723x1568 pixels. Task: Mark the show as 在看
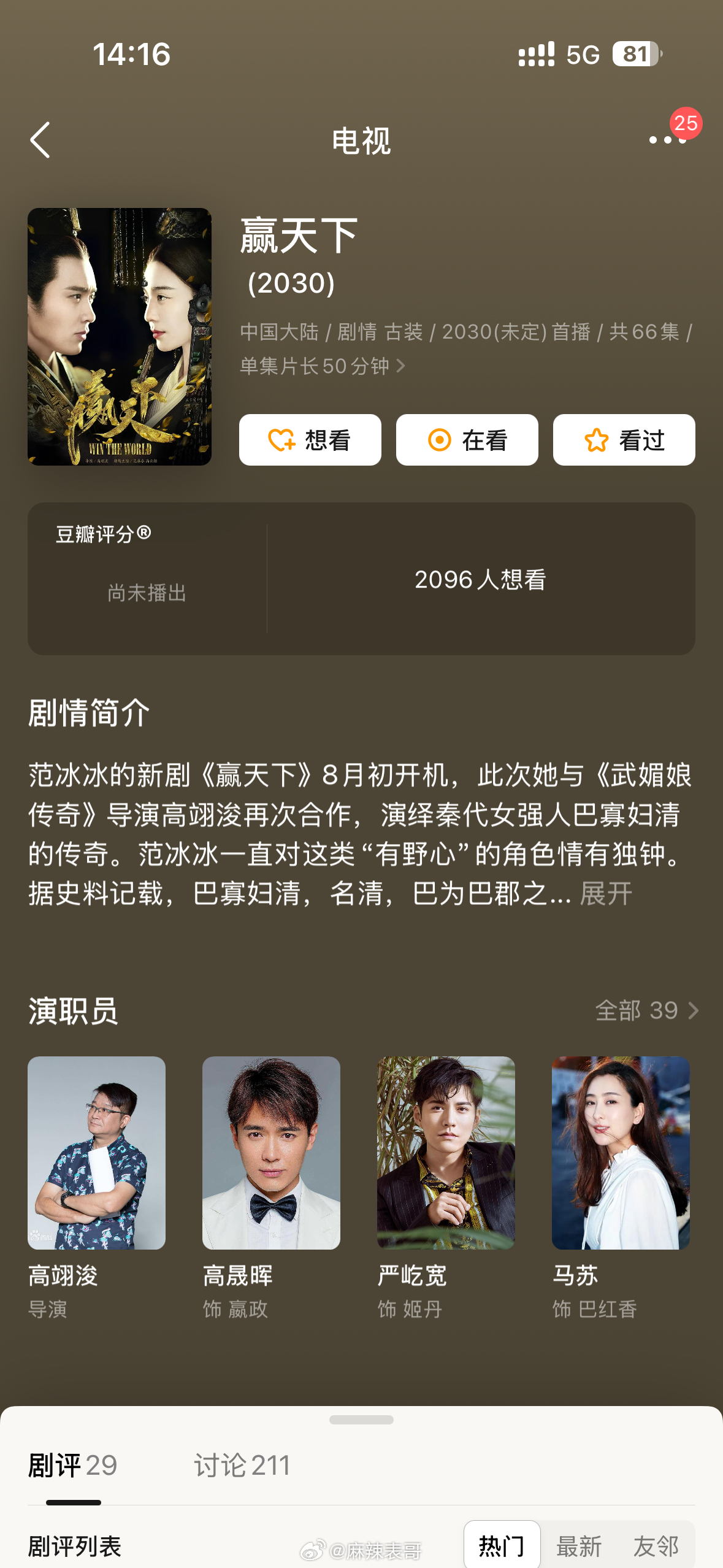pos(467,440)
